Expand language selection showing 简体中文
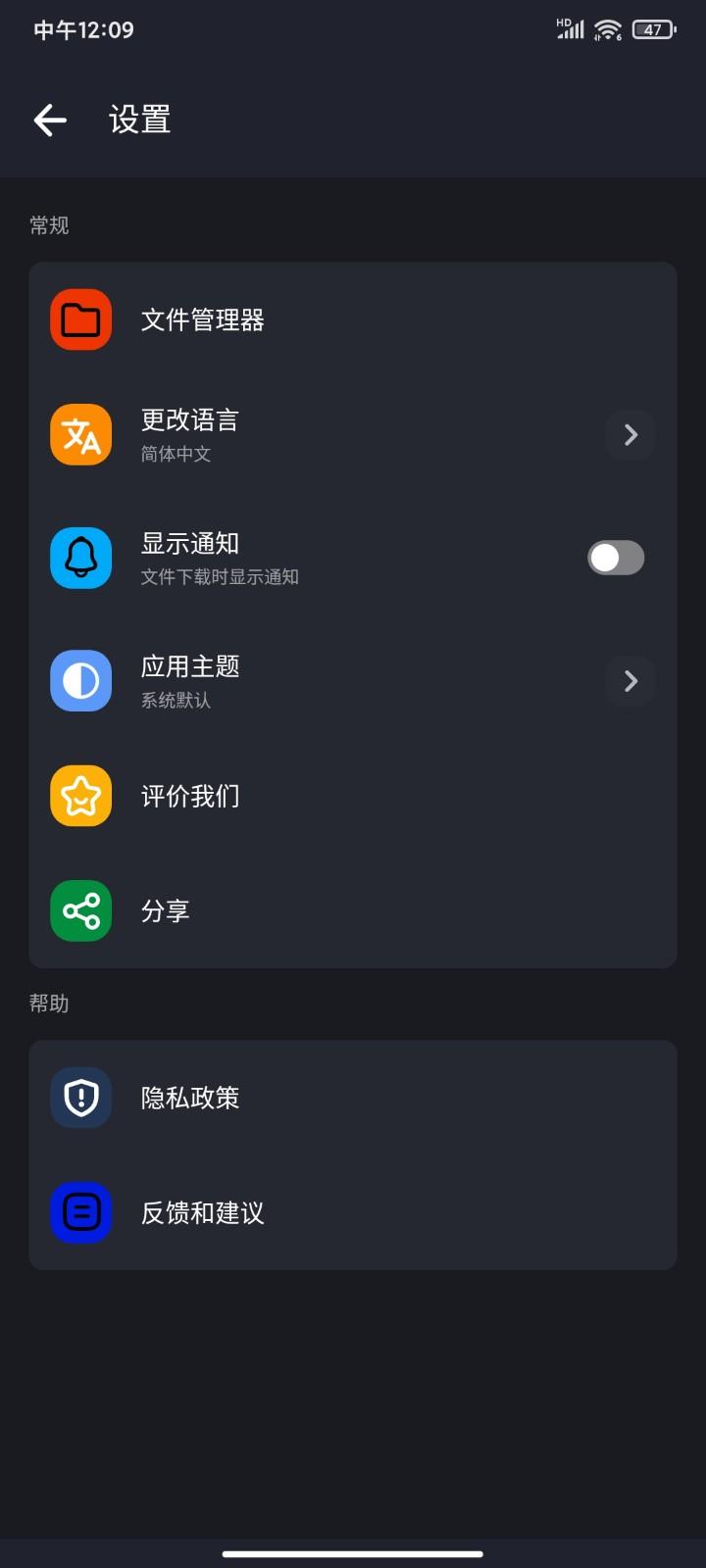This screenshot has height=1568, width=706. tap(630, 434)
